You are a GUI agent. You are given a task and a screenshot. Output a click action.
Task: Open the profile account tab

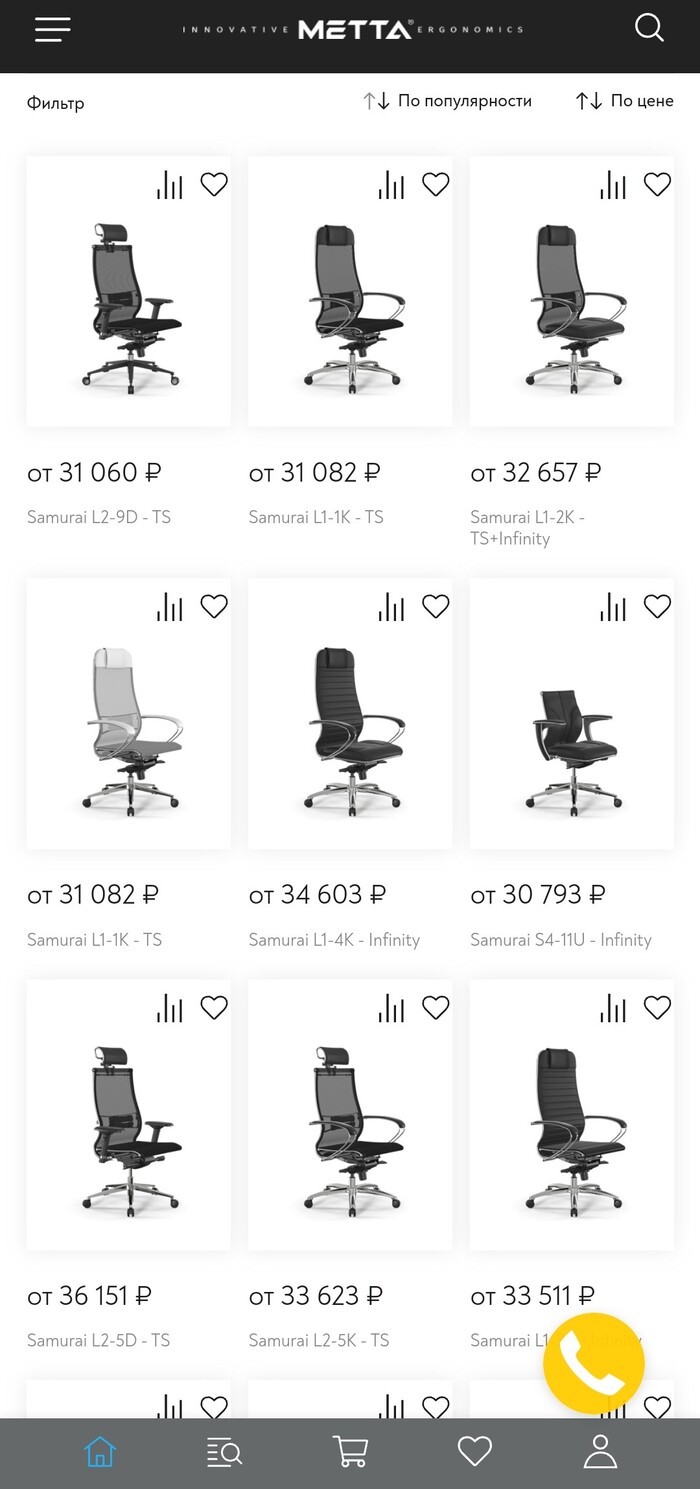click(600, 1451)
